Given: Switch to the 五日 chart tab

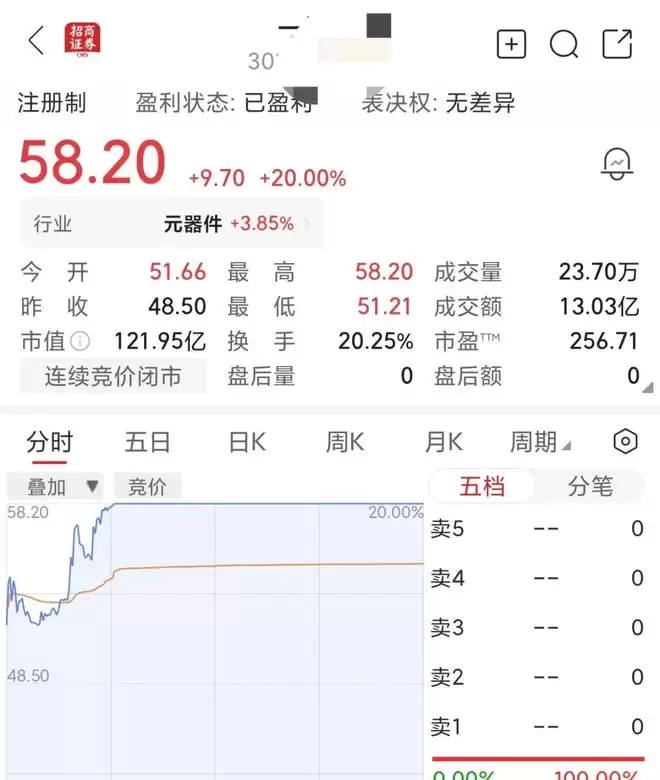Looking at the screenshot, I should [147, 442].
